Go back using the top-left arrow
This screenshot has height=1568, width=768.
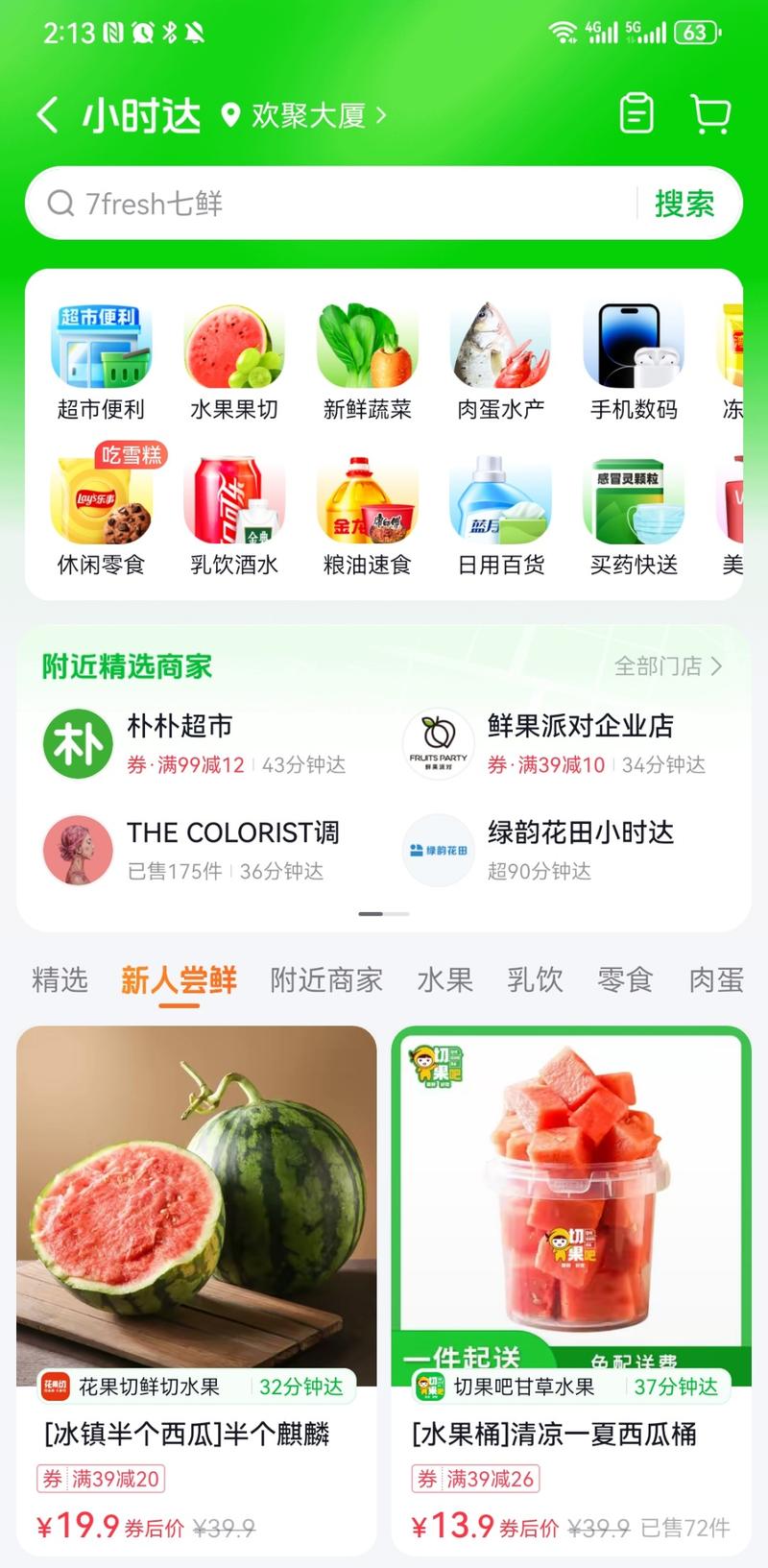pyautogui.click(x=48, y=115)
